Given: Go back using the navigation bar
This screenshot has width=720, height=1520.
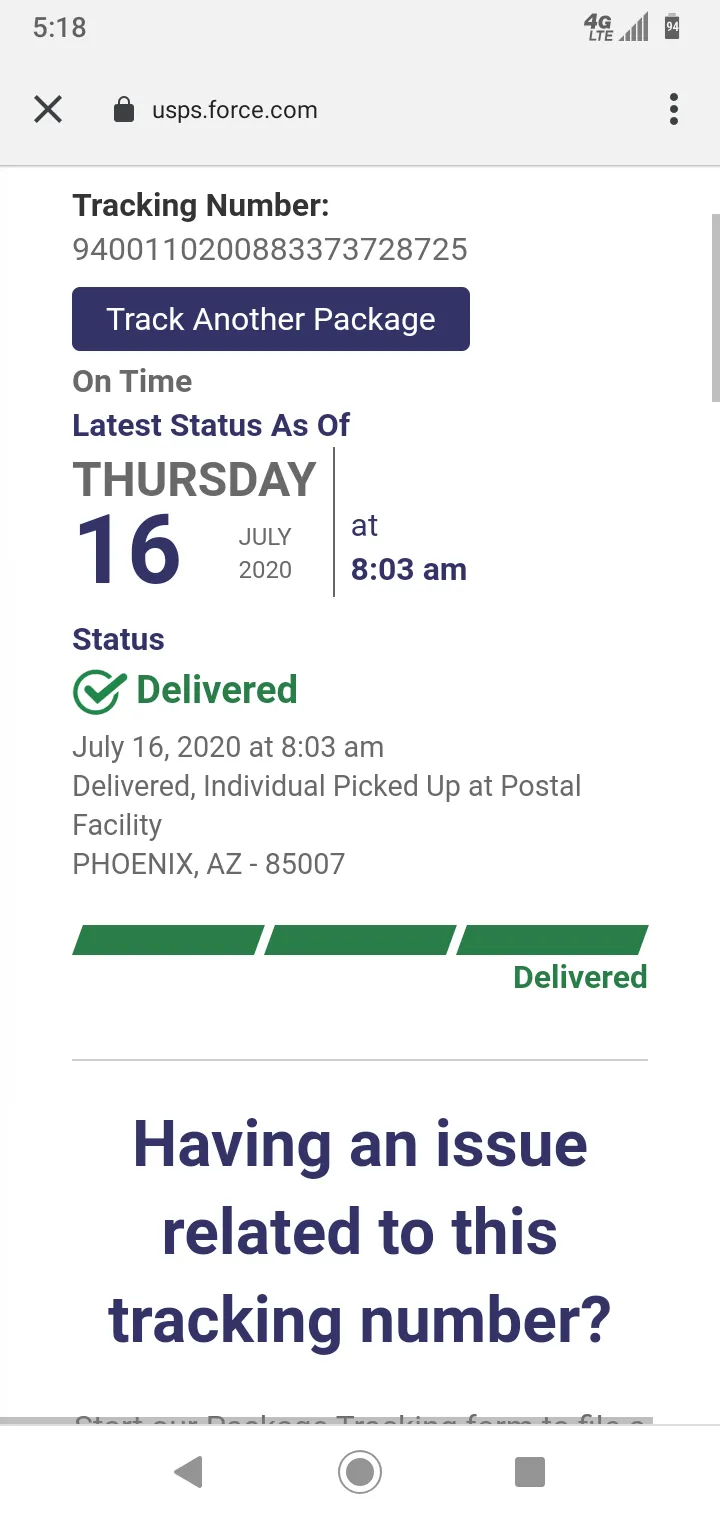Looking at the screenshot, I should click(x=188, y=1472).
